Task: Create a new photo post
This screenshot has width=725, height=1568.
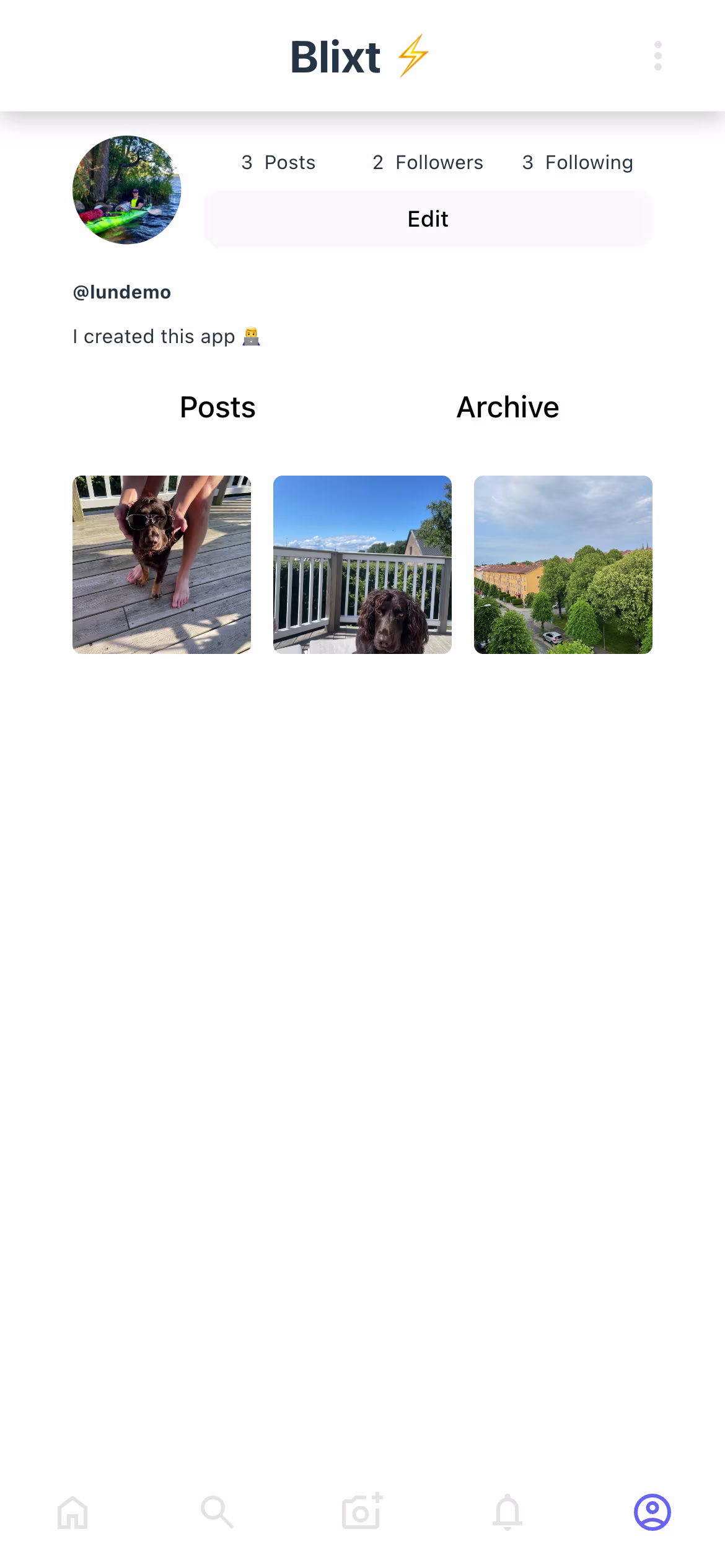Action: click(x=362, y=1512)
